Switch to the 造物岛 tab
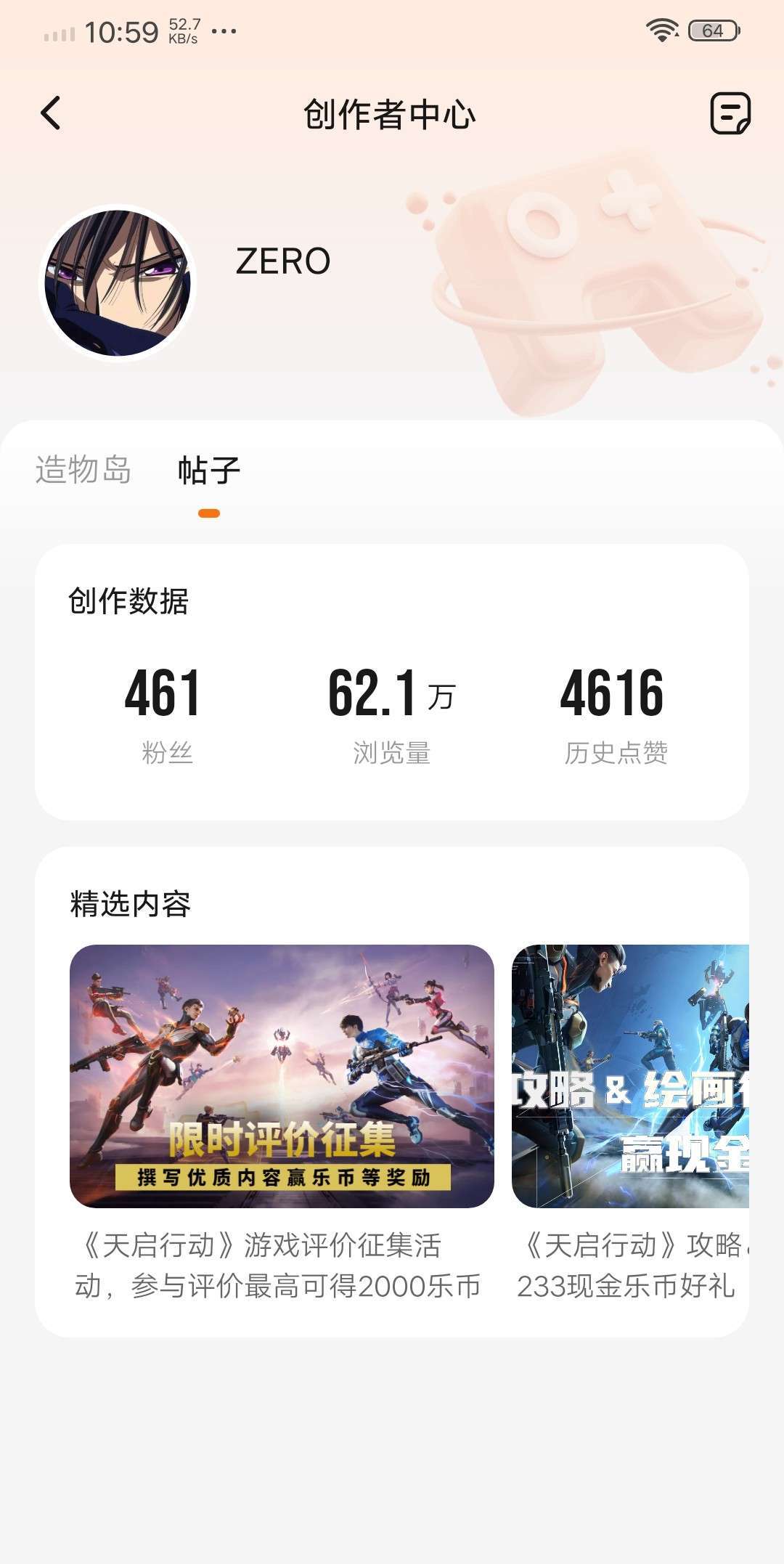The width and height of the screenshot is (784, 1564). tap(83, 470)
